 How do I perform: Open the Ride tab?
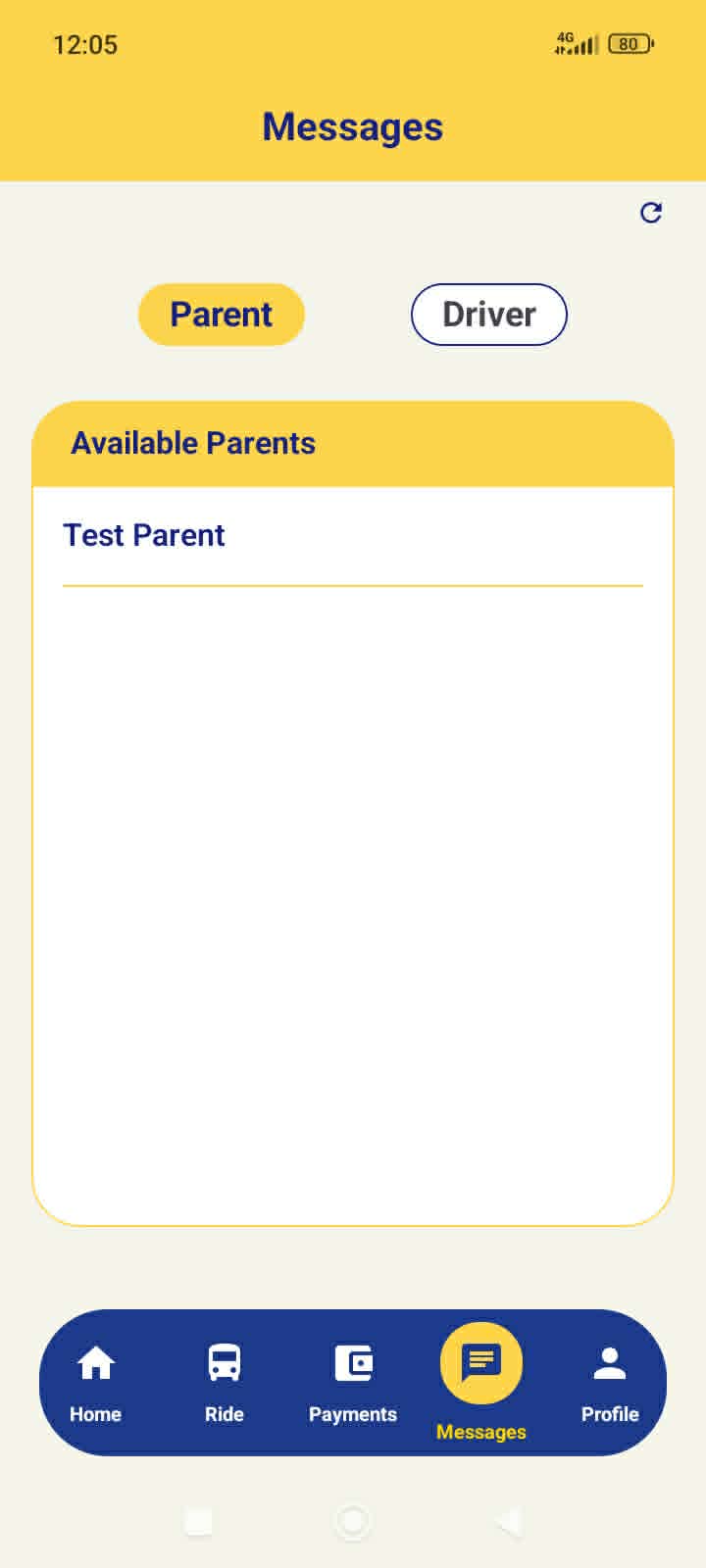tap(224, 1383)
